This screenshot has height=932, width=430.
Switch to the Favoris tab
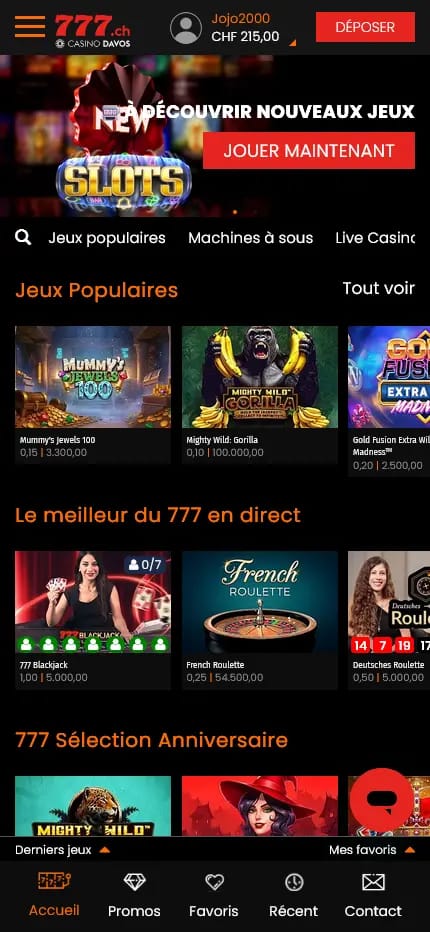[x=214, y=896]
